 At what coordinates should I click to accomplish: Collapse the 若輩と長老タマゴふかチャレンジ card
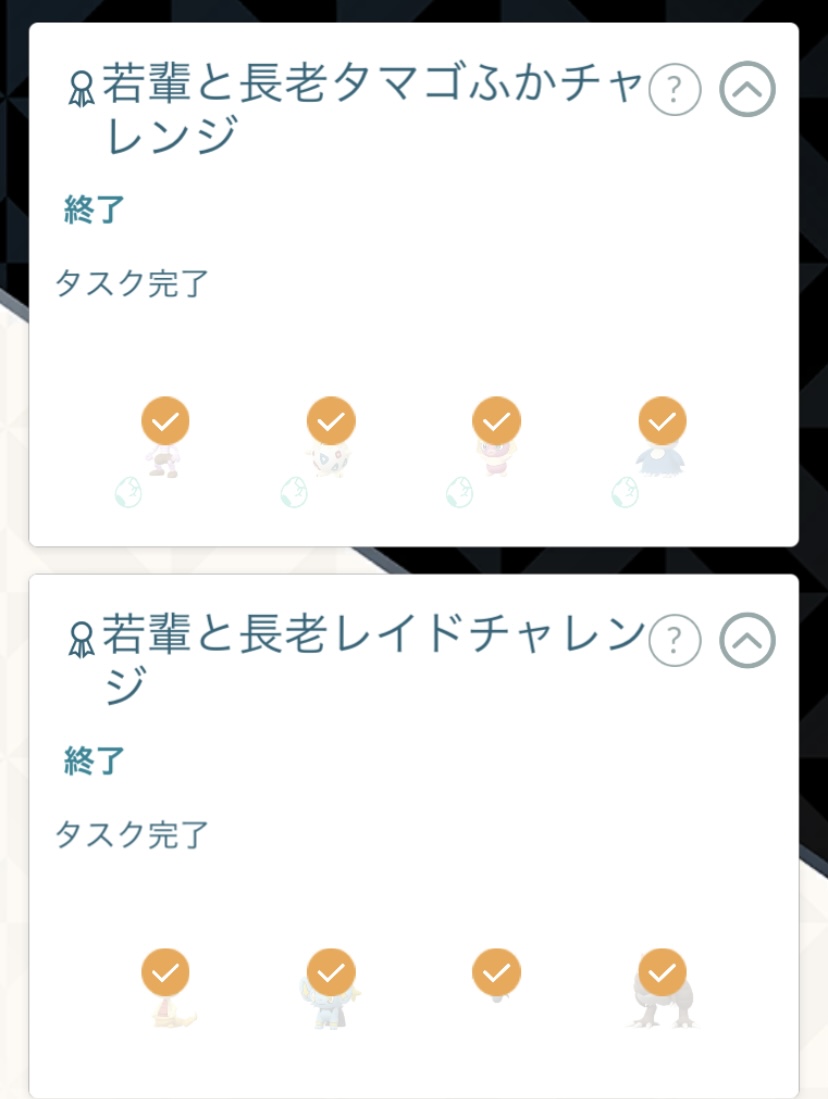[x=747, y=90]
